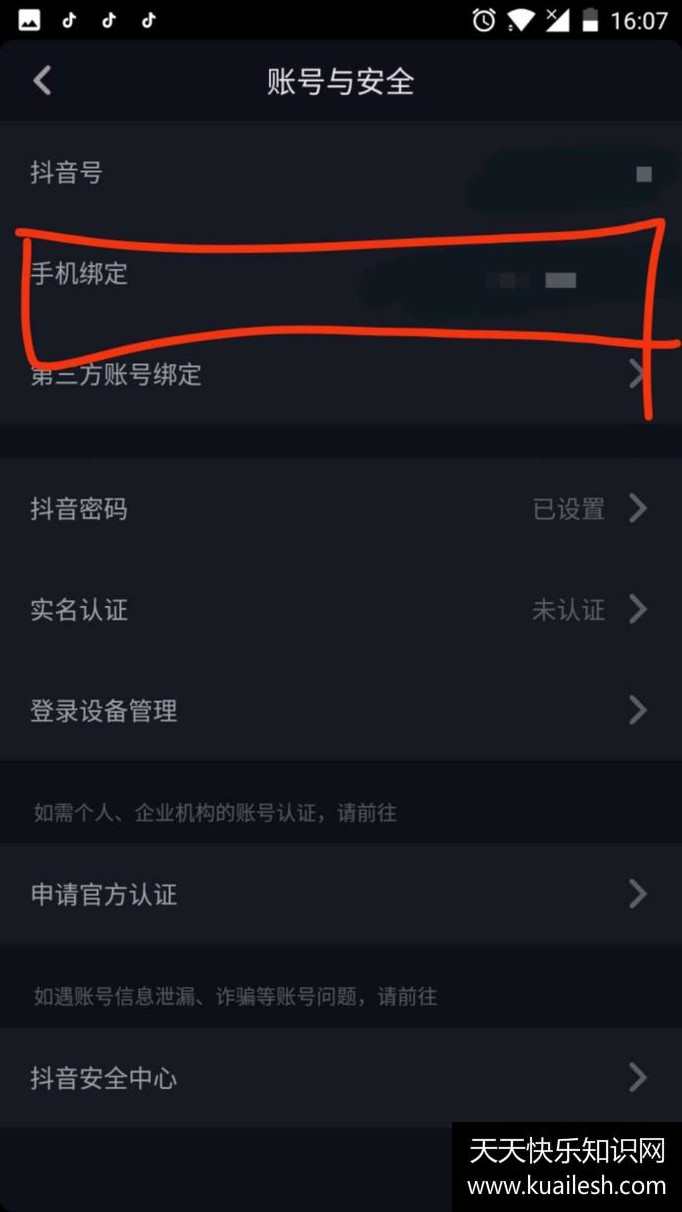Open 申请官方认证 official verification
The image size is (682, 1212).
pyautogui.click(x=340, y=894)
